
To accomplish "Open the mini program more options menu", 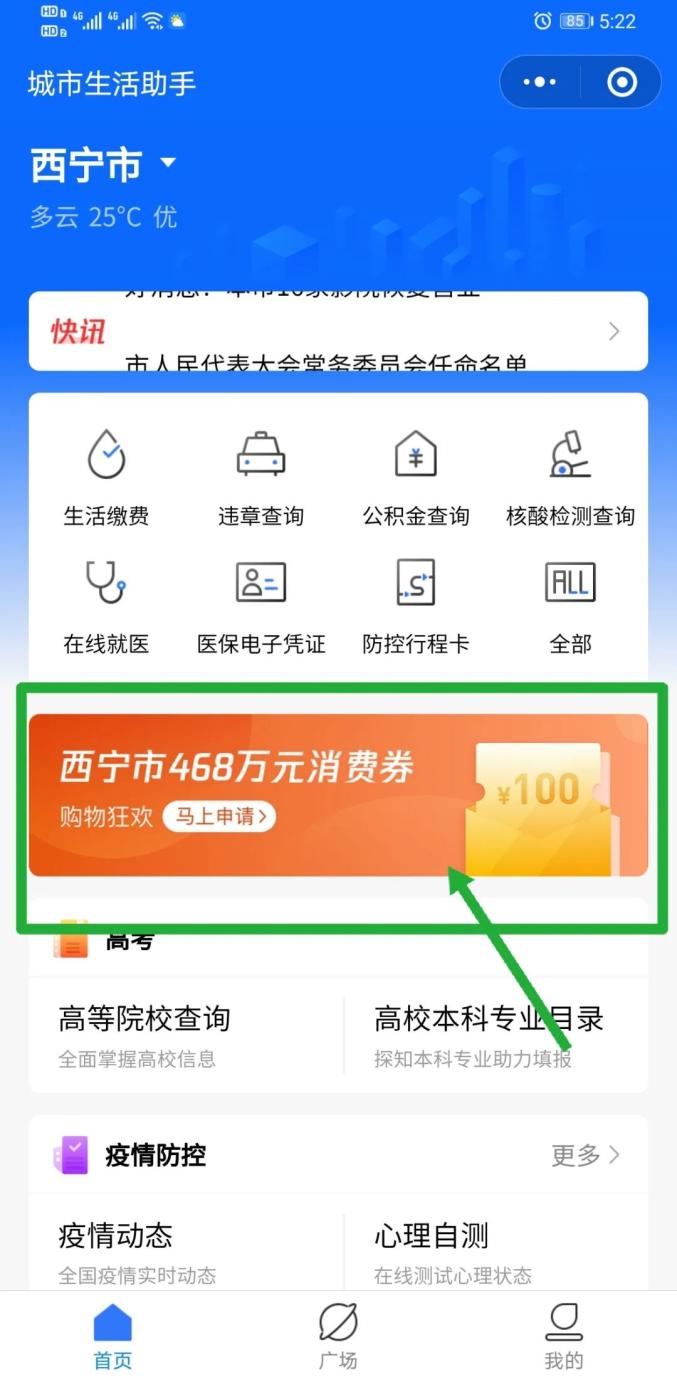I will click(x=539, y=82).
